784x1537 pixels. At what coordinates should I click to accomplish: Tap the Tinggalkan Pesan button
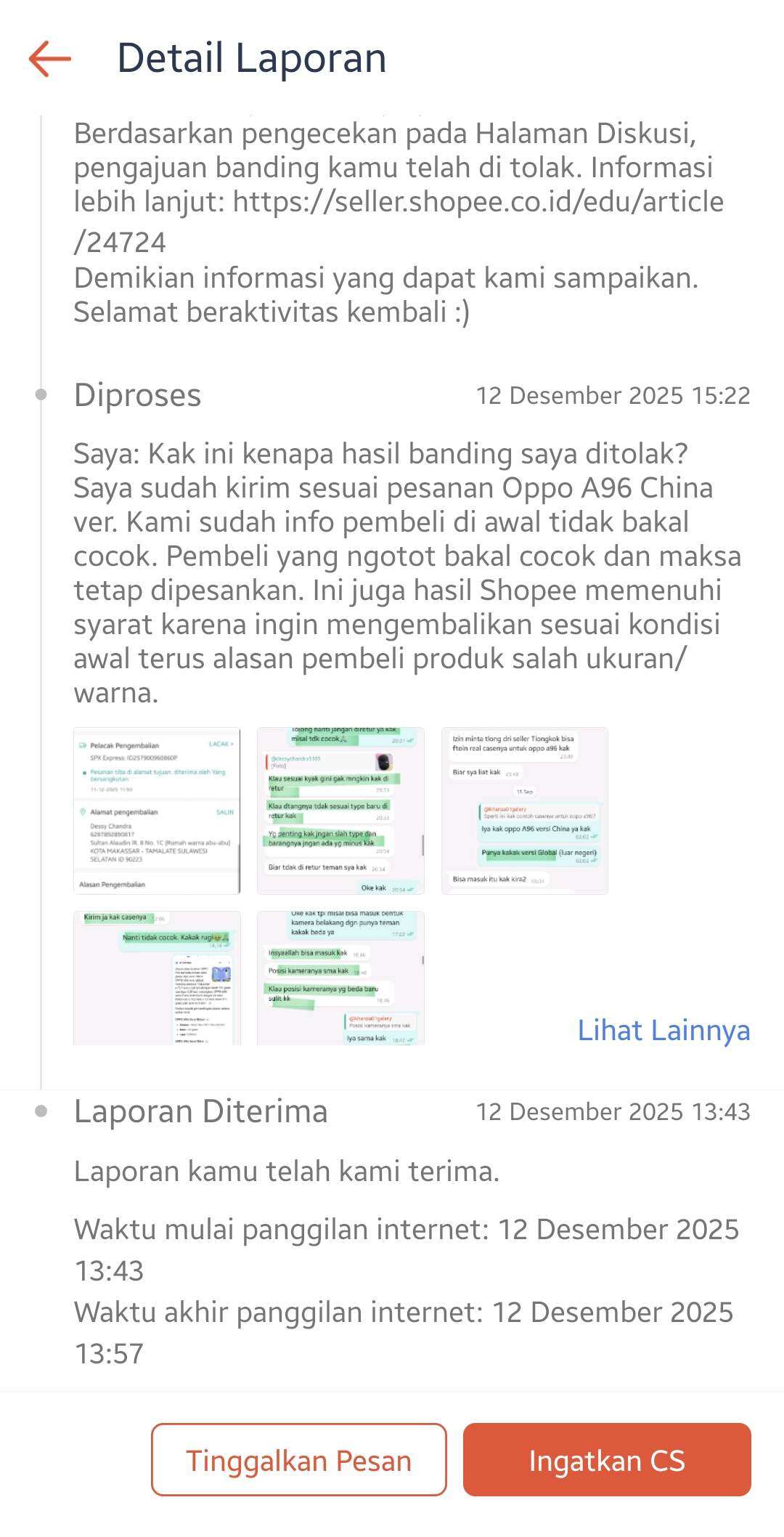tap(298, 1460)
